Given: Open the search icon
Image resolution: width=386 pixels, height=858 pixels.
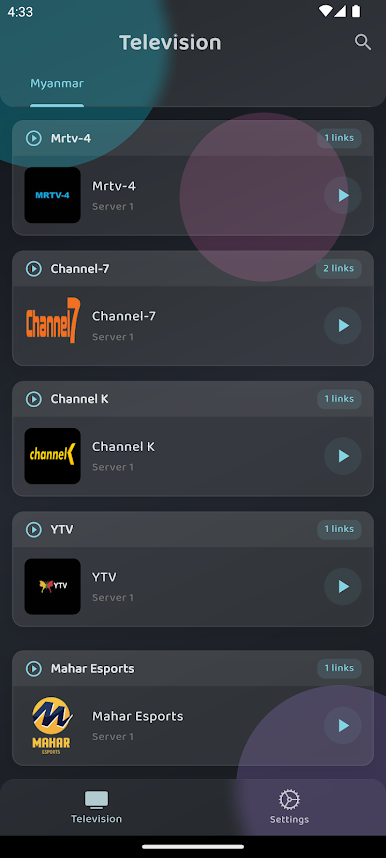Looking at the screenshot, I should coord(362,42).
